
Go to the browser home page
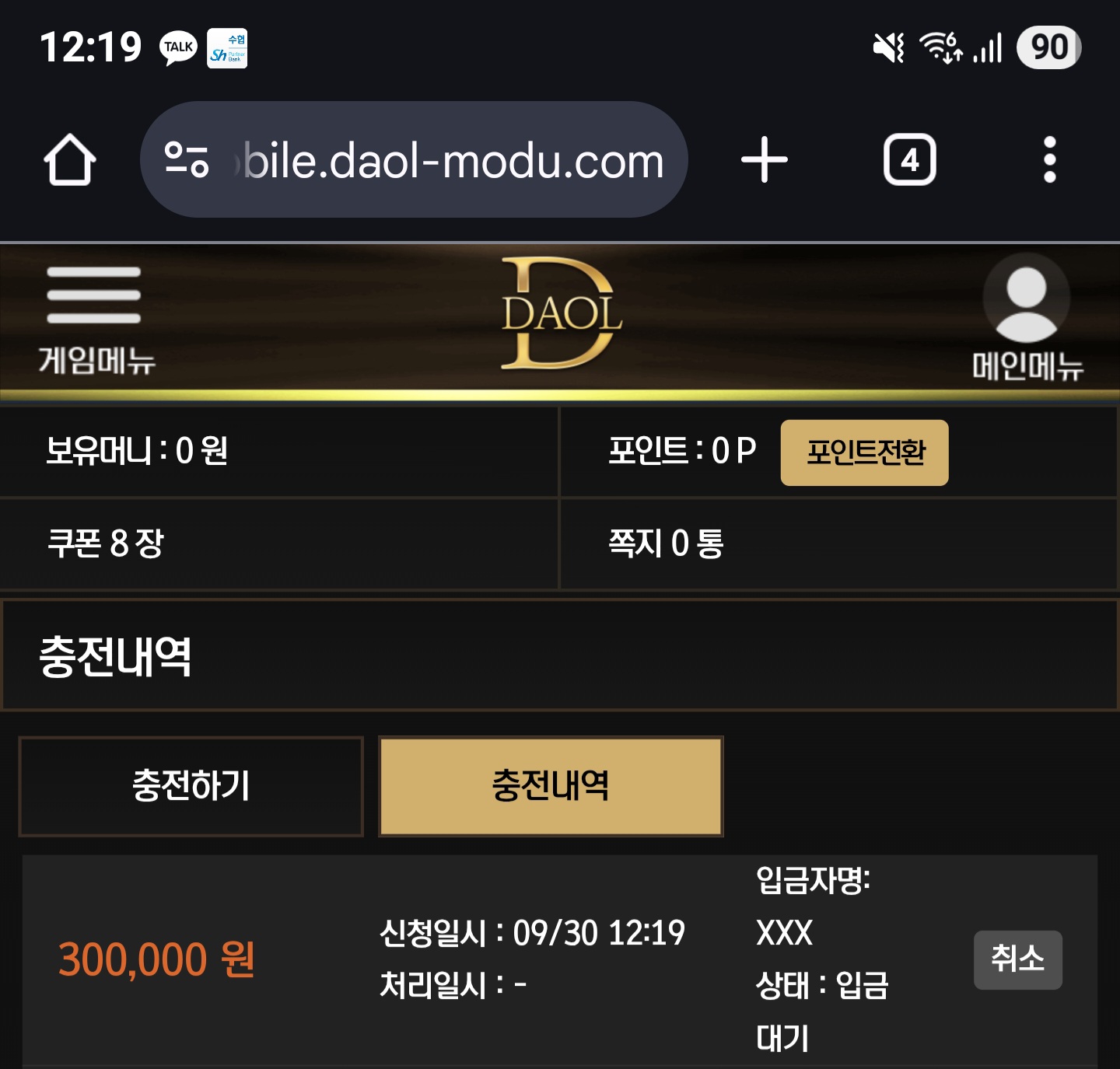[x=70, y=160]
